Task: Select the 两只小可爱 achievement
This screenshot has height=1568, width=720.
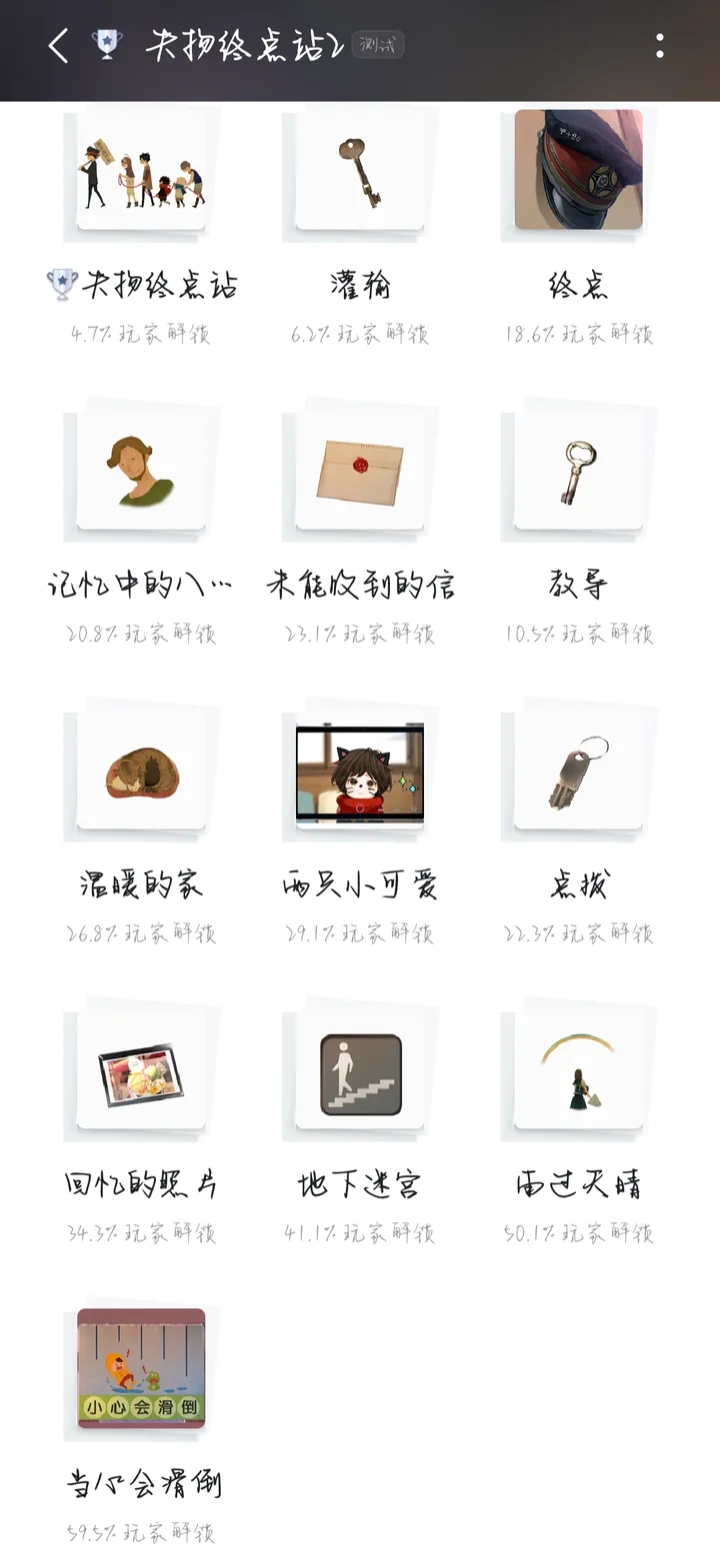Action: click(360, 772)
